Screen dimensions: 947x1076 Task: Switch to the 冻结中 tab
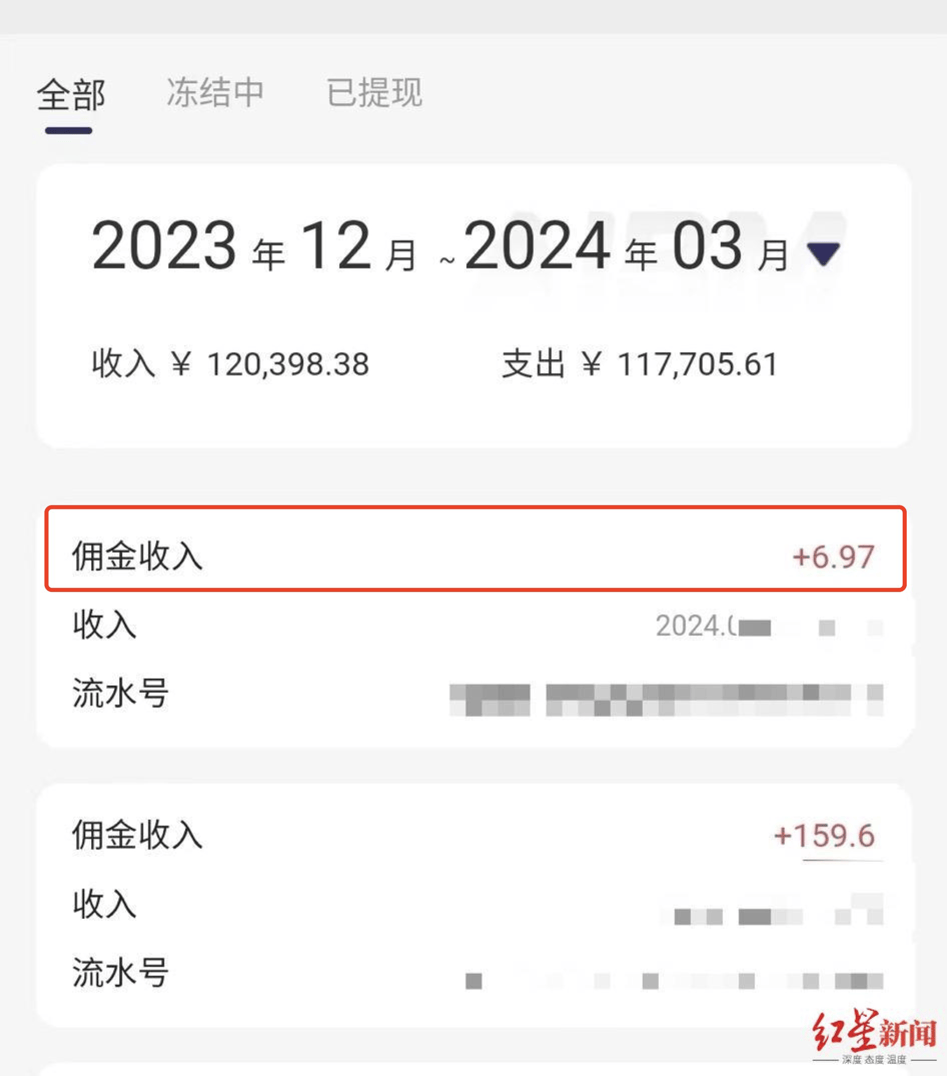[215, 93]
